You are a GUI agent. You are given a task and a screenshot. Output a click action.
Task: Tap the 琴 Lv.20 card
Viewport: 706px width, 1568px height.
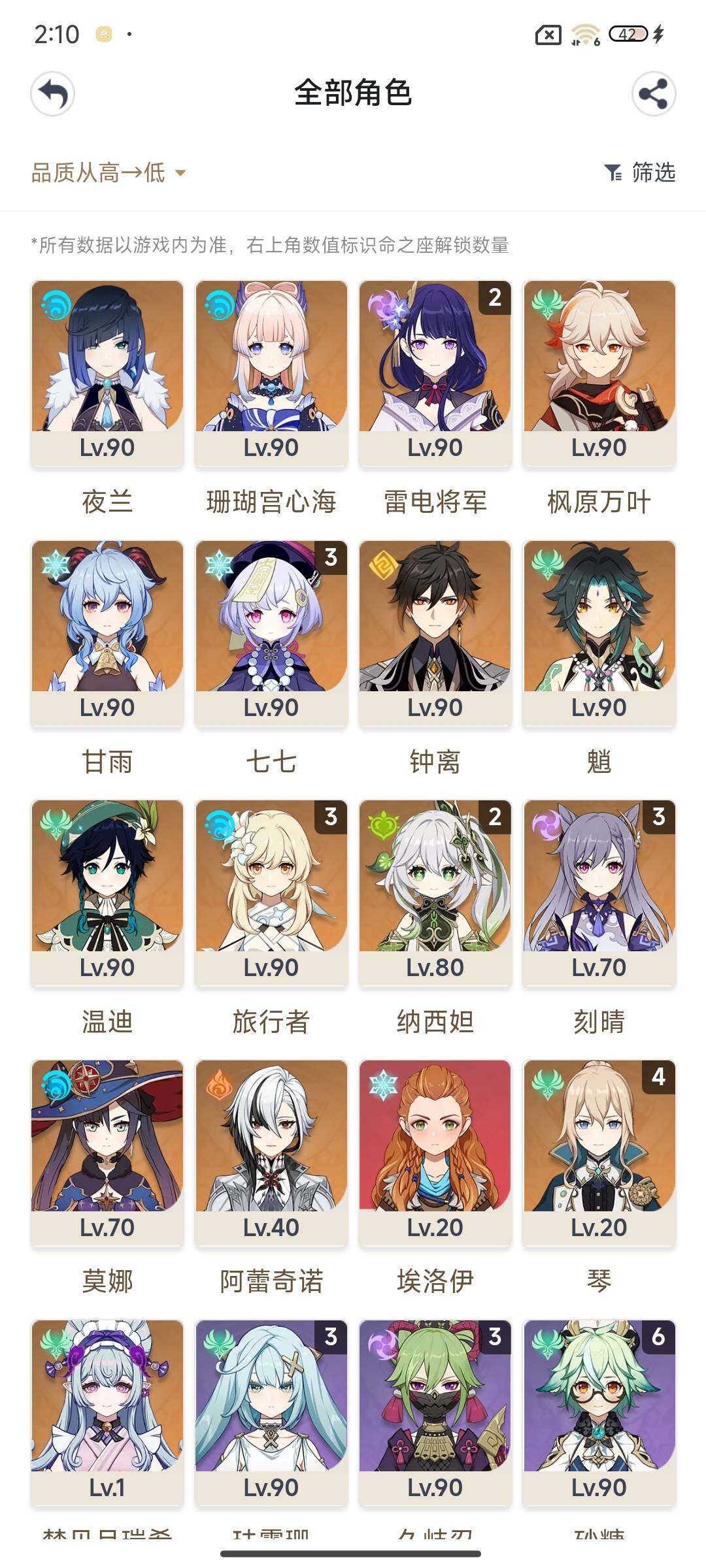pyautogui.click(x=599, y=1152)
